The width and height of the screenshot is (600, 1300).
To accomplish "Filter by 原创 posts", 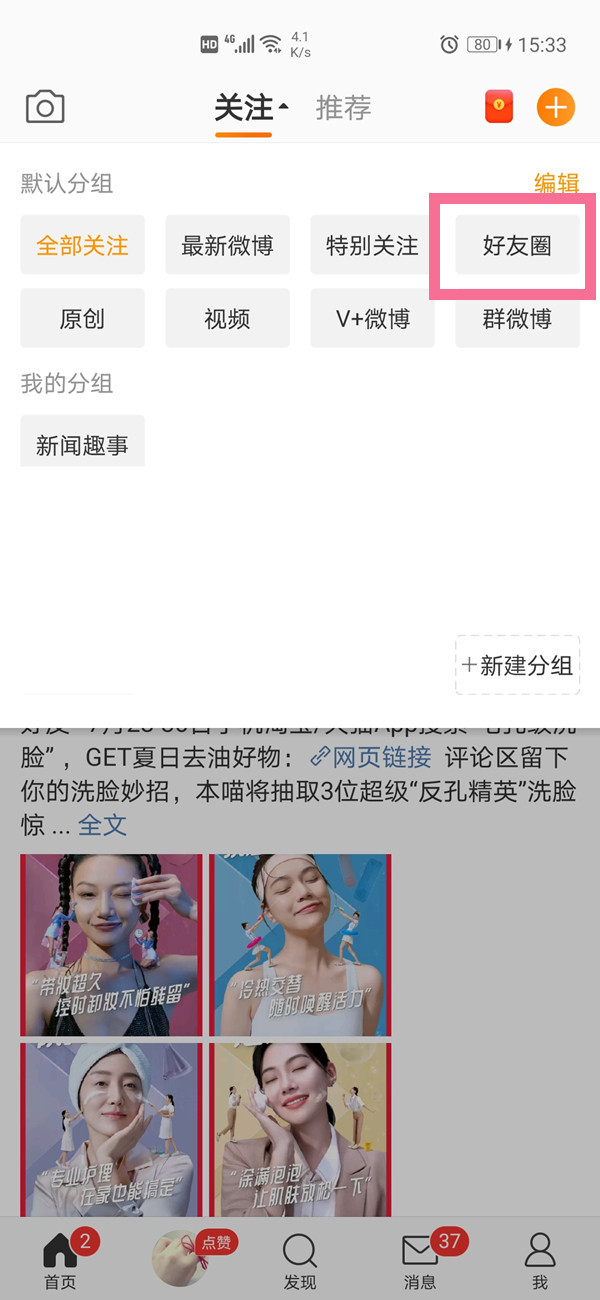I will (83, 319).
